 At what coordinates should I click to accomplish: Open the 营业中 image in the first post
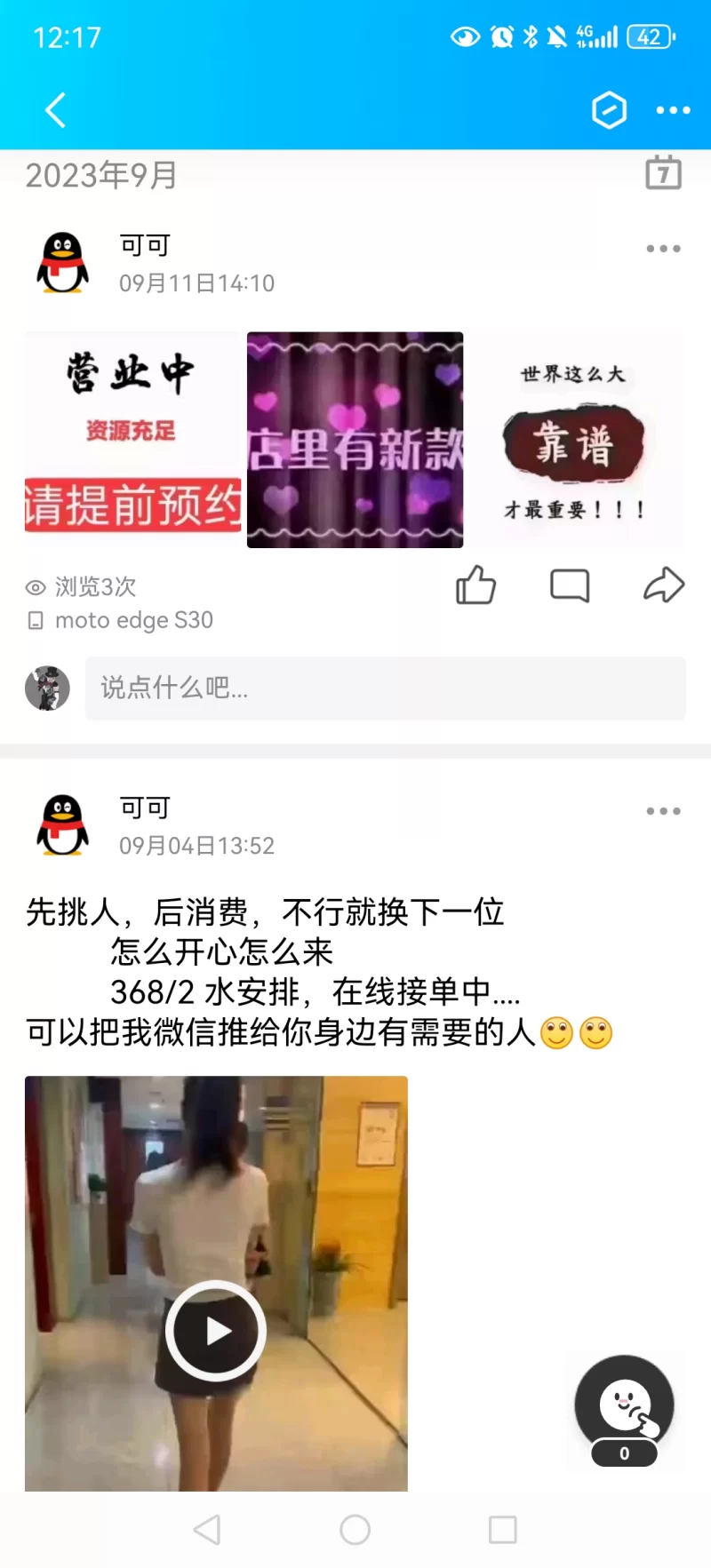pyautogui.click(x=132, y=440)
